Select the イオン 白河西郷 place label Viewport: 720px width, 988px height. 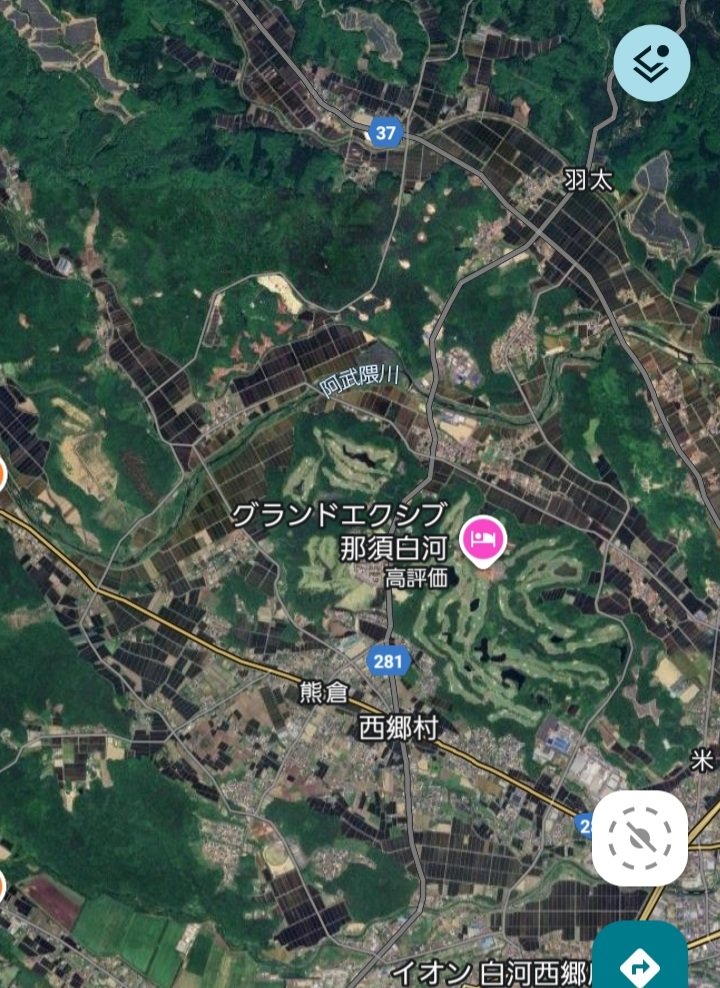coord(488,972)
